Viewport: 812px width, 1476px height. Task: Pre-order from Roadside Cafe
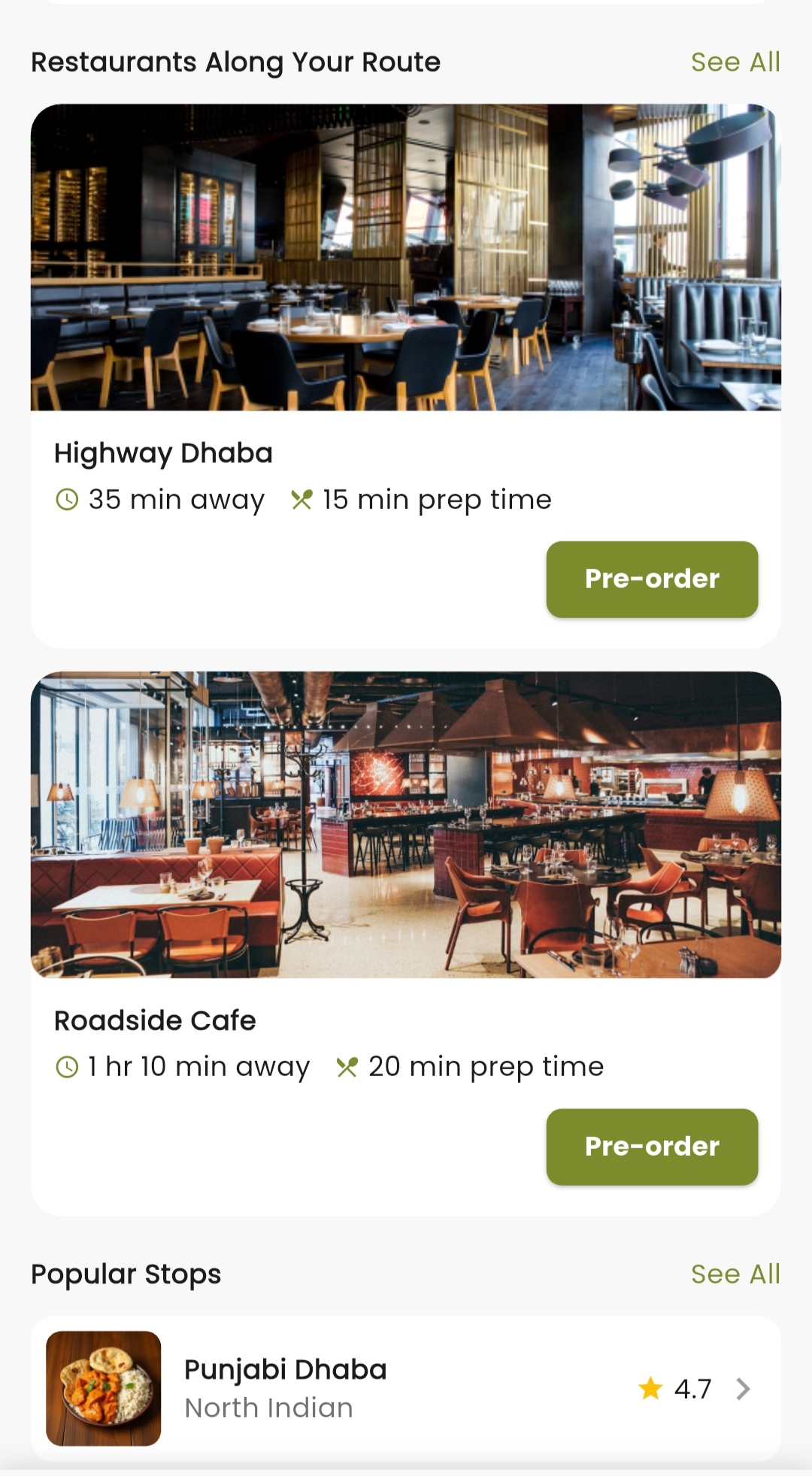[652, 1147]
